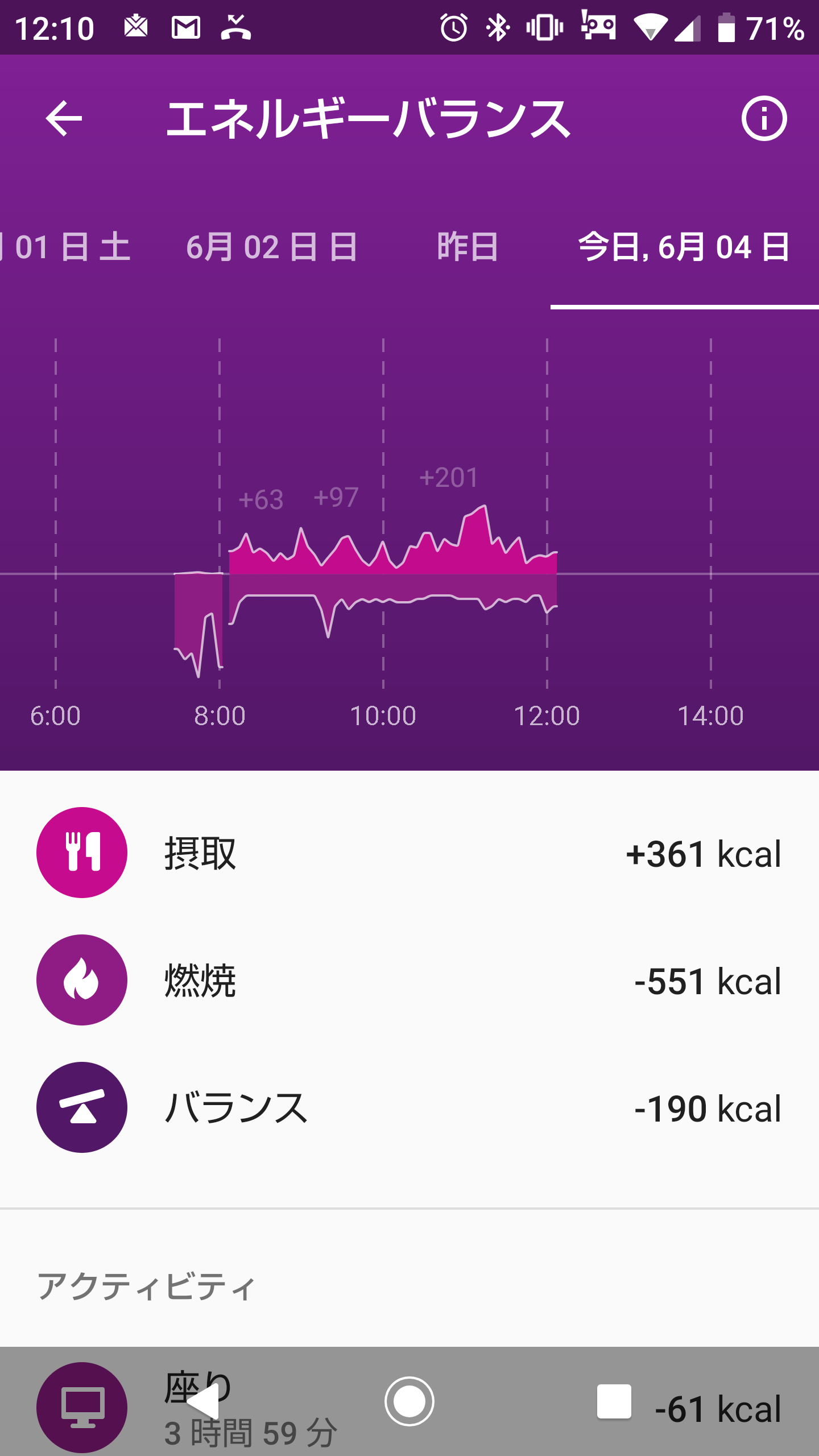Tap the system home button
Image resolution: width=819 pixels, height=1456 pixels.
point(409,1401)
